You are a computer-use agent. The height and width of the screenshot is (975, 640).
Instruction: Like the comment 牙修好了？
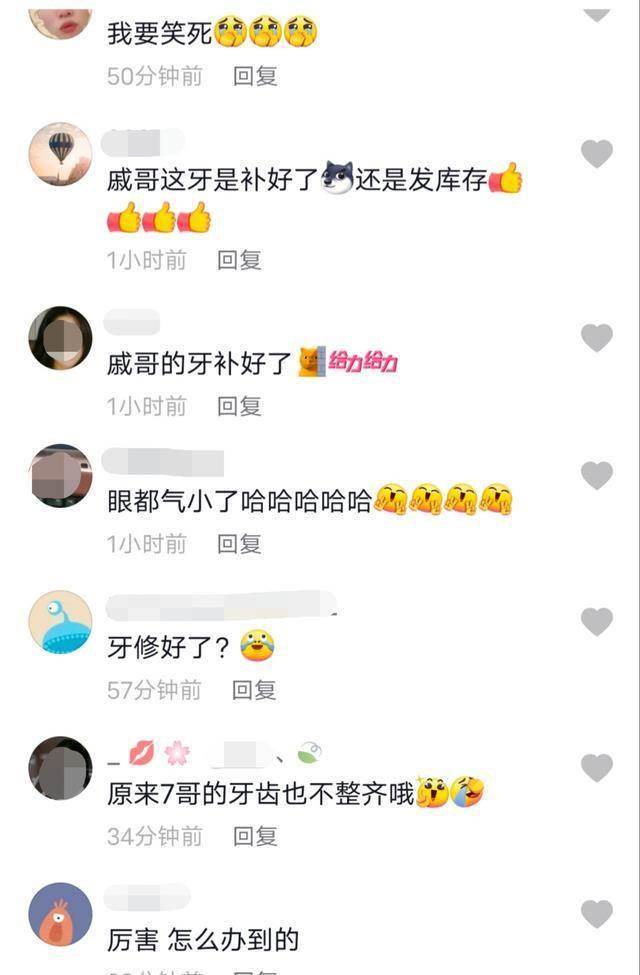point(597,622)
